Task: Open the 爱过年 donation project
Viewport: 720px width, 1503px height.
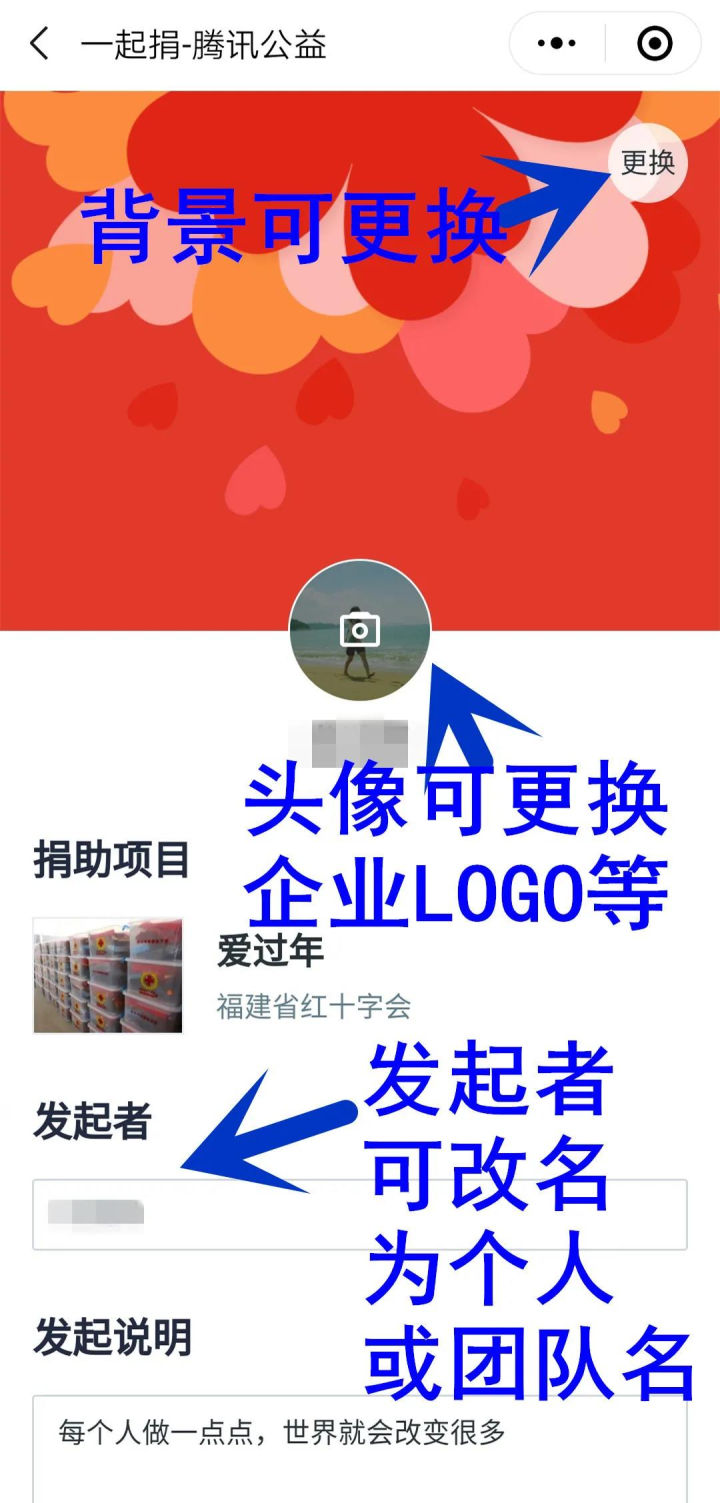Action: coord(270,977)
